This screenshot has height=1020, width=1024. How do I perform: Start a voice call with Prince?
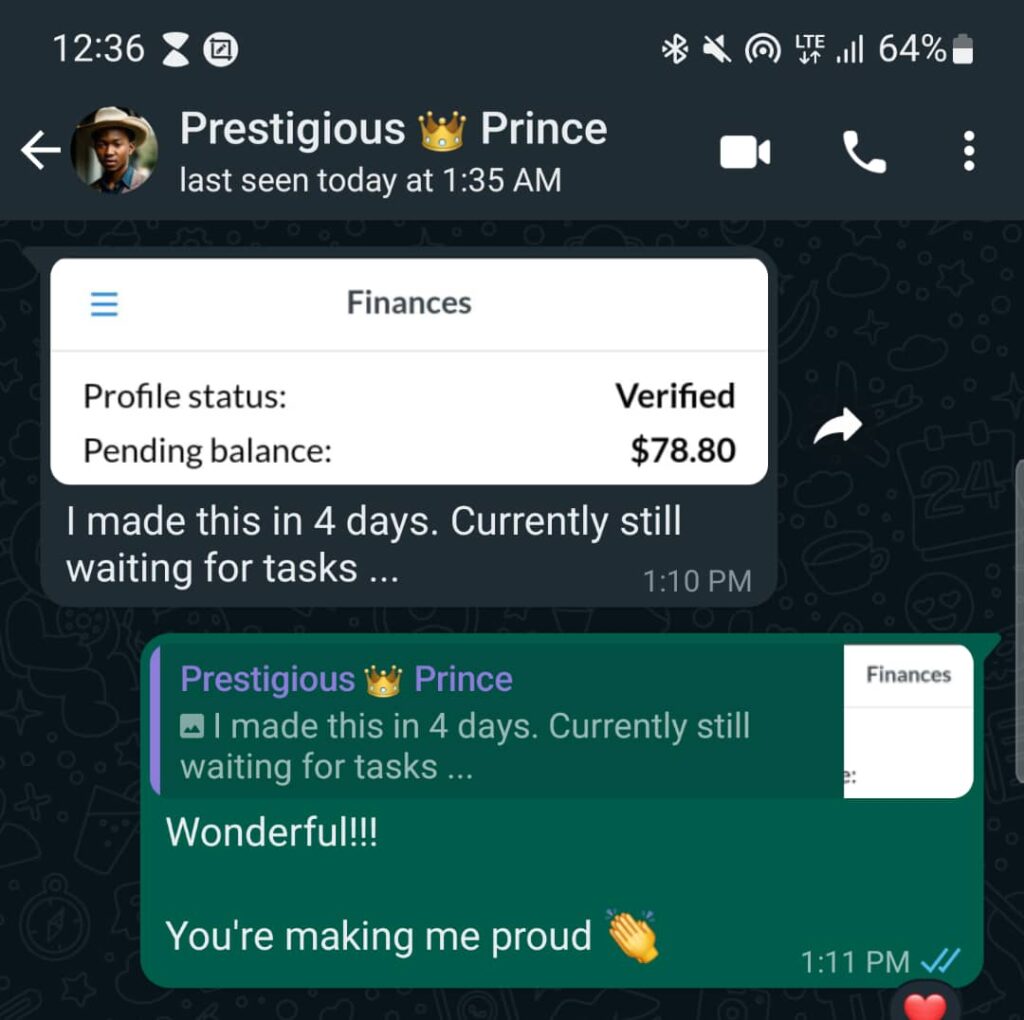click(864, 152)
